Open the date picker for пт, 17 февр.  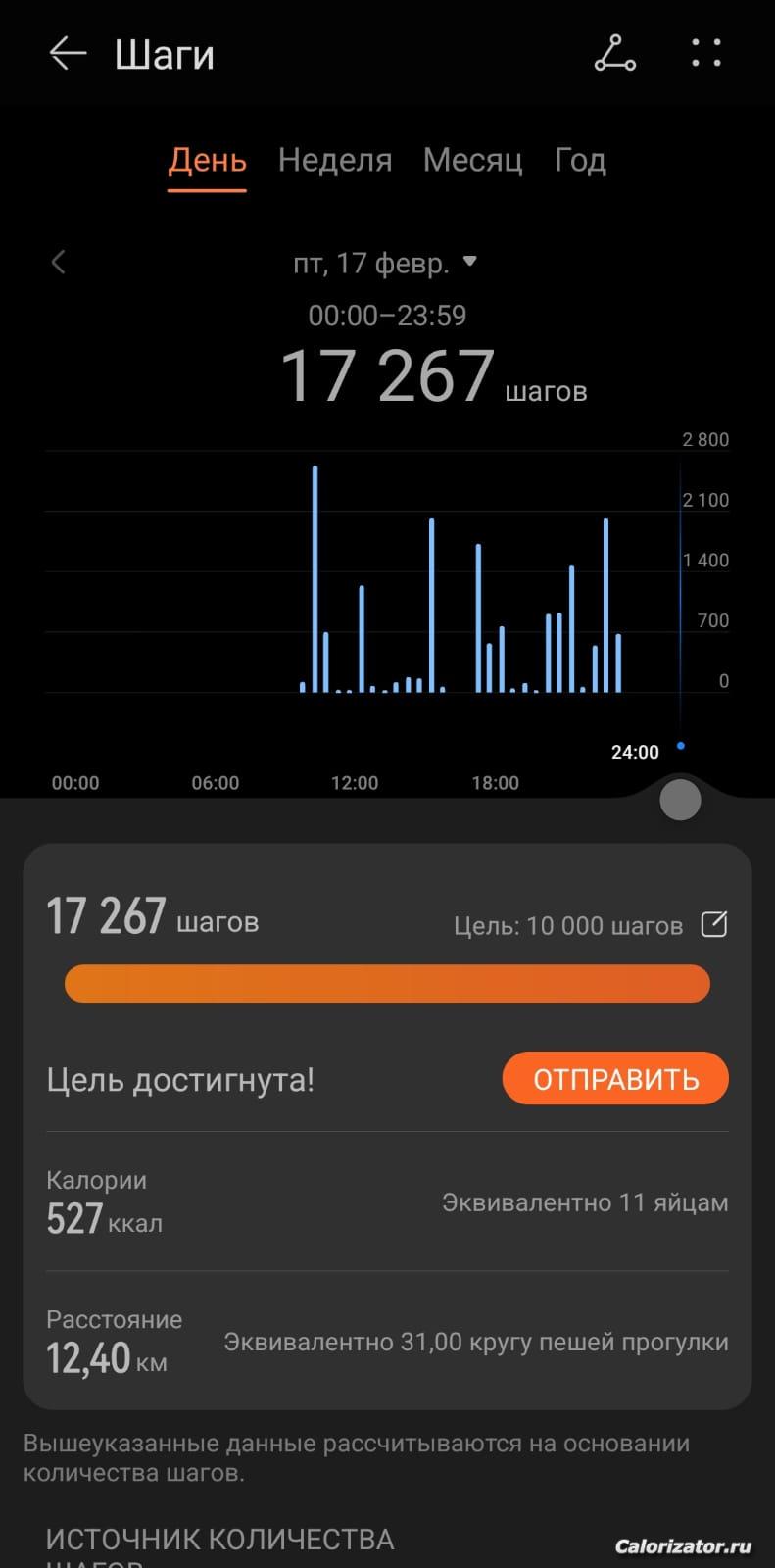(x=385, y=263)
